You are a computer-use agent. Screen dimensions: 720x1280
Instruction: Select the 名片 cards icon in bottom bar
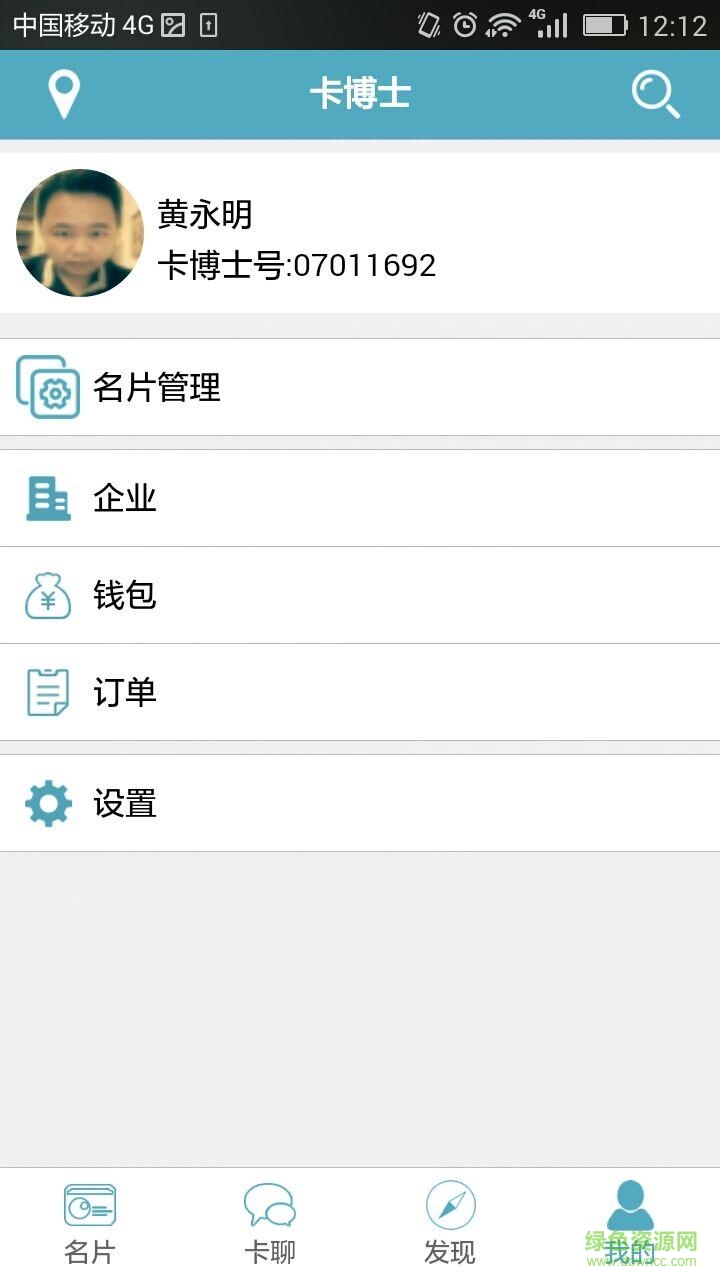tap(89, 1207)
